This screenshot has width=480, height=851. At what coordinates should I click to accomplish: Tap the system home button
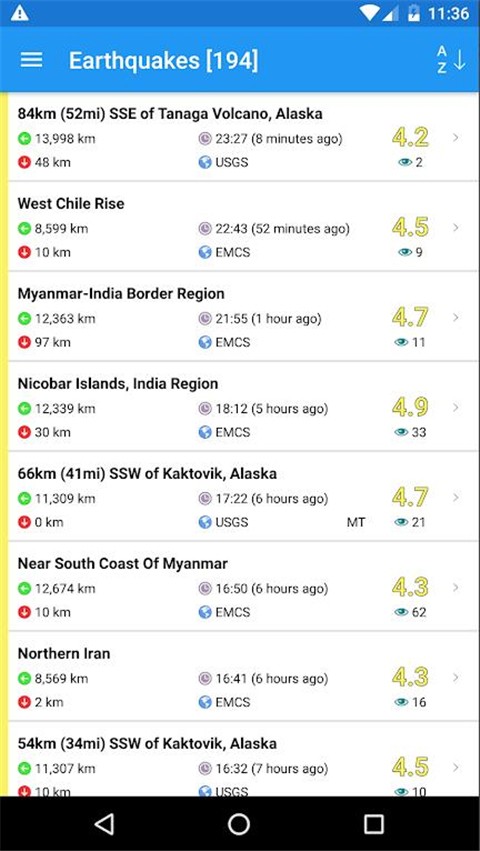(x=239, y=824)
